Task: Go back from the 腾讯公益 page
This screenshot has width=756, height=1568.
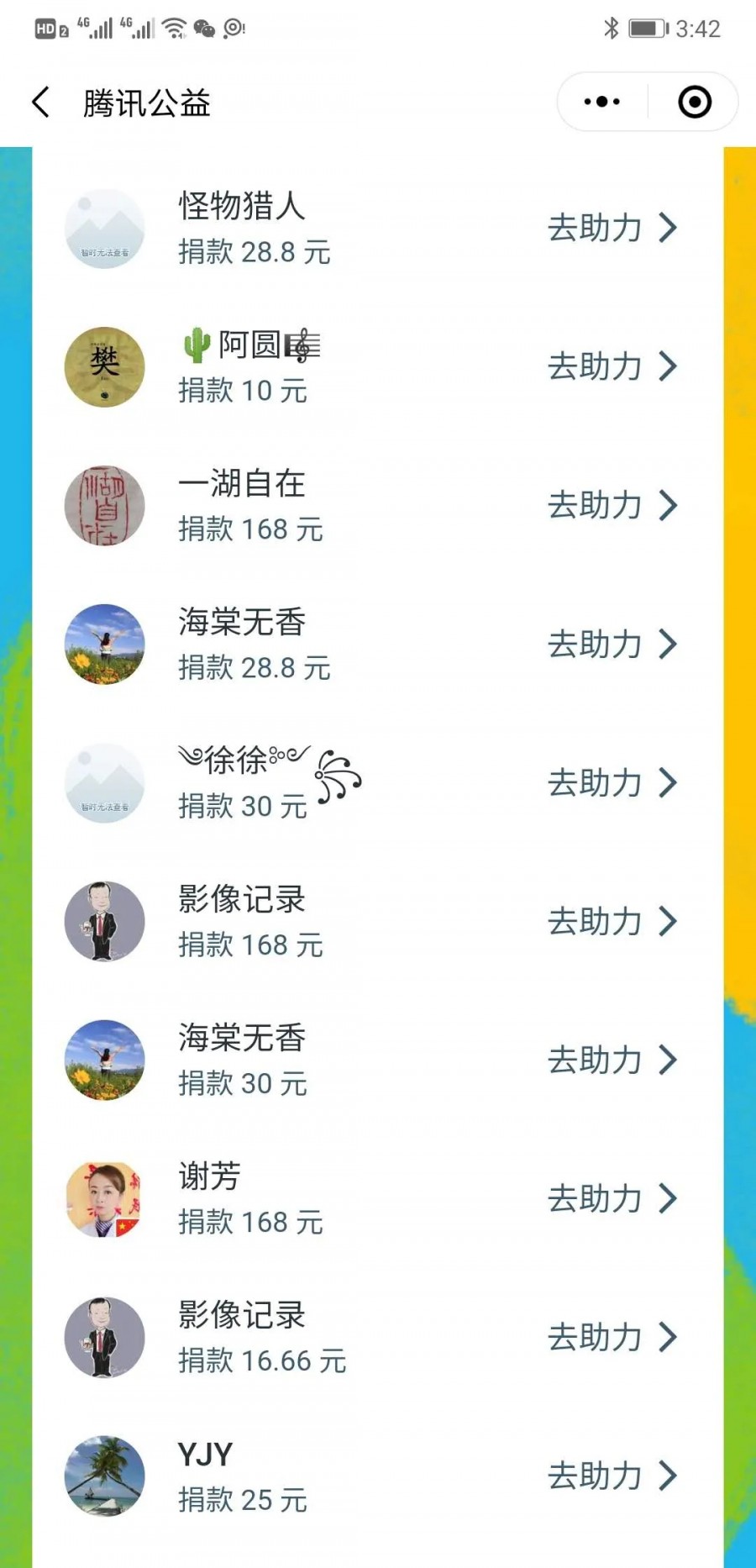Action: click(40, 103)
